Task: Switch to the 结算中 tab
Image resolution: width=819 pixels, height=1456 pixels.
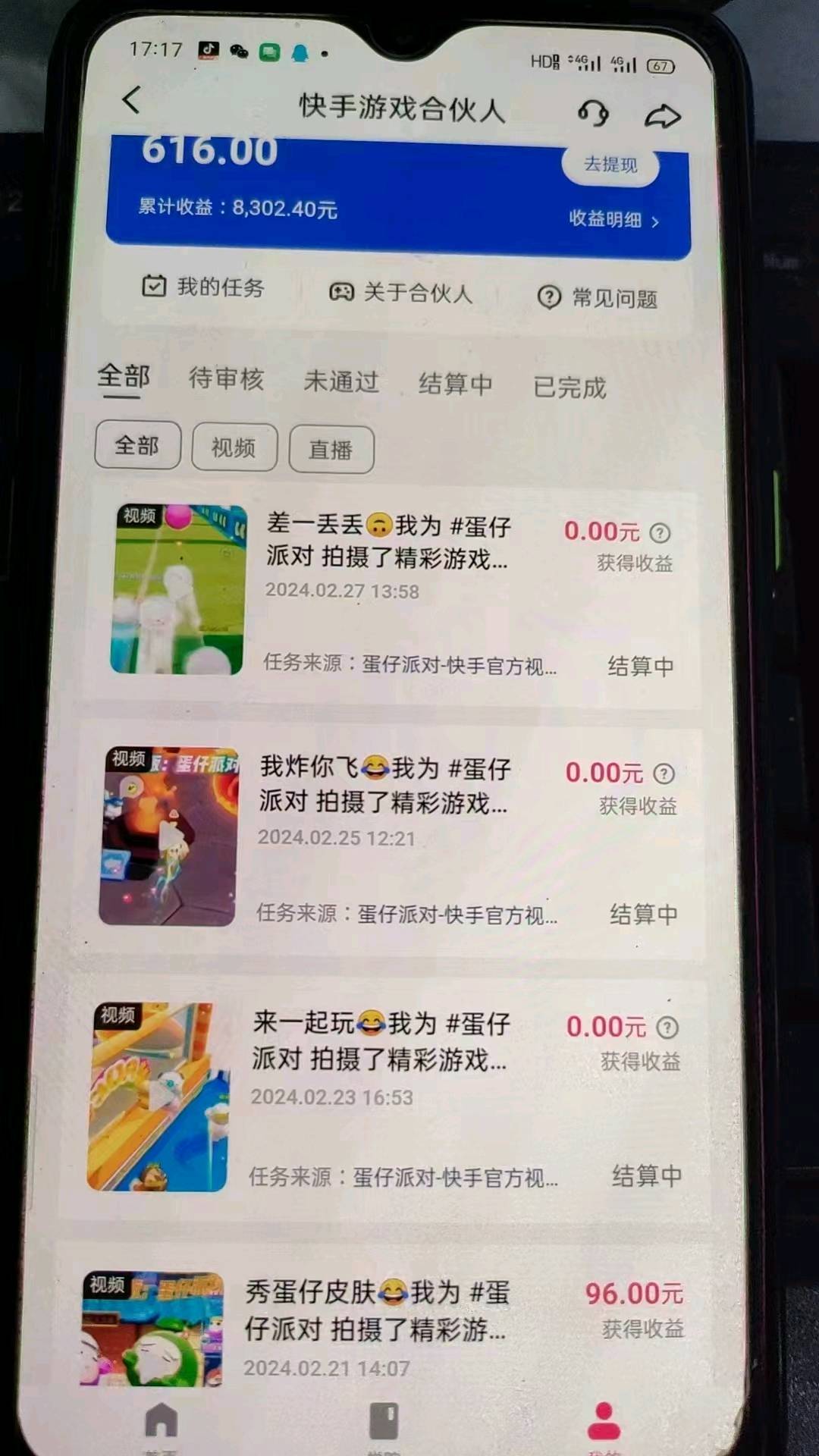Action: (x=455, y=384)
